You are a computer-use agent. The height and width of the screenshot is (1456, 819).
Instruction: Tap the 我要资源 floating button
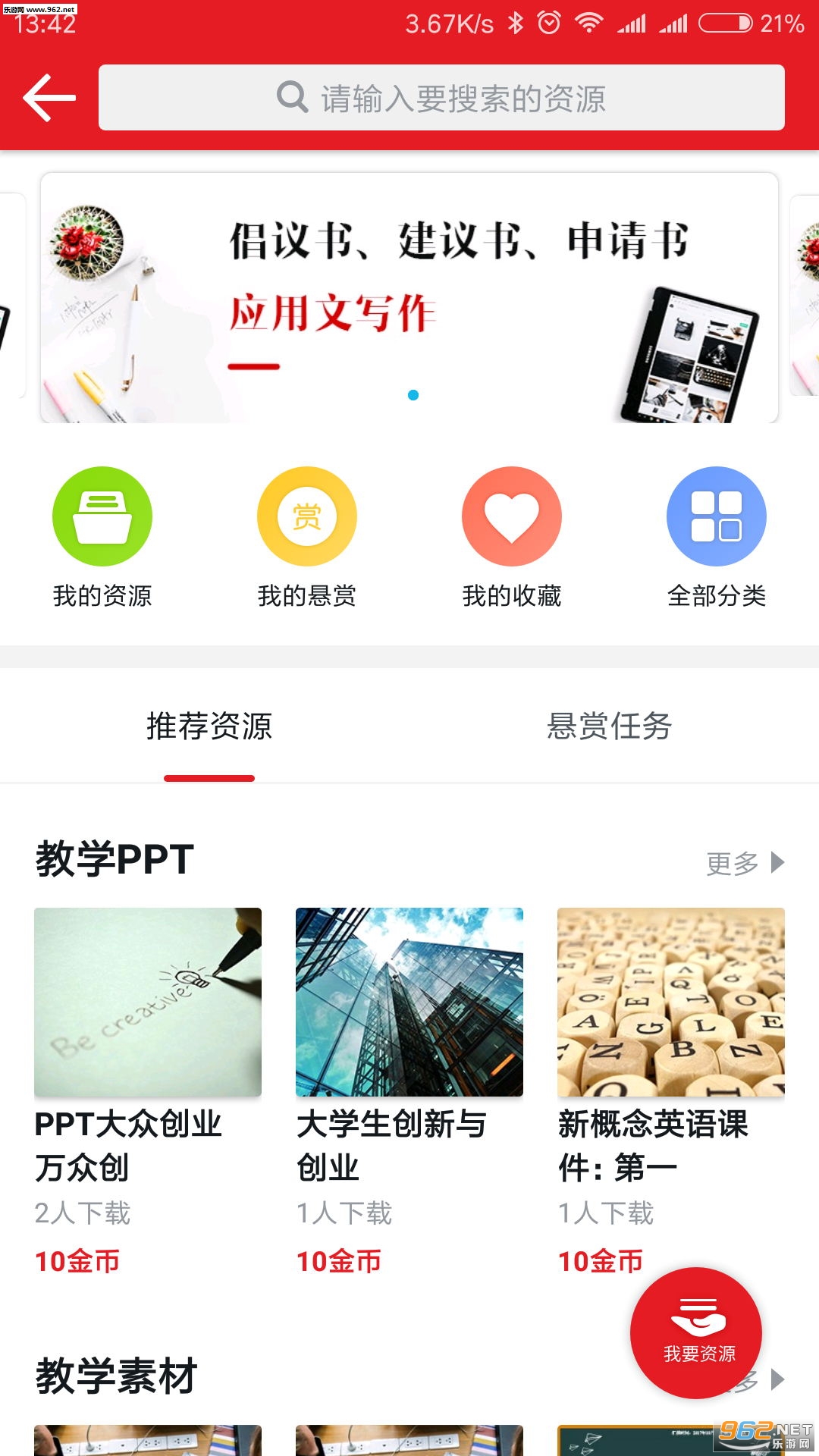696,1332
